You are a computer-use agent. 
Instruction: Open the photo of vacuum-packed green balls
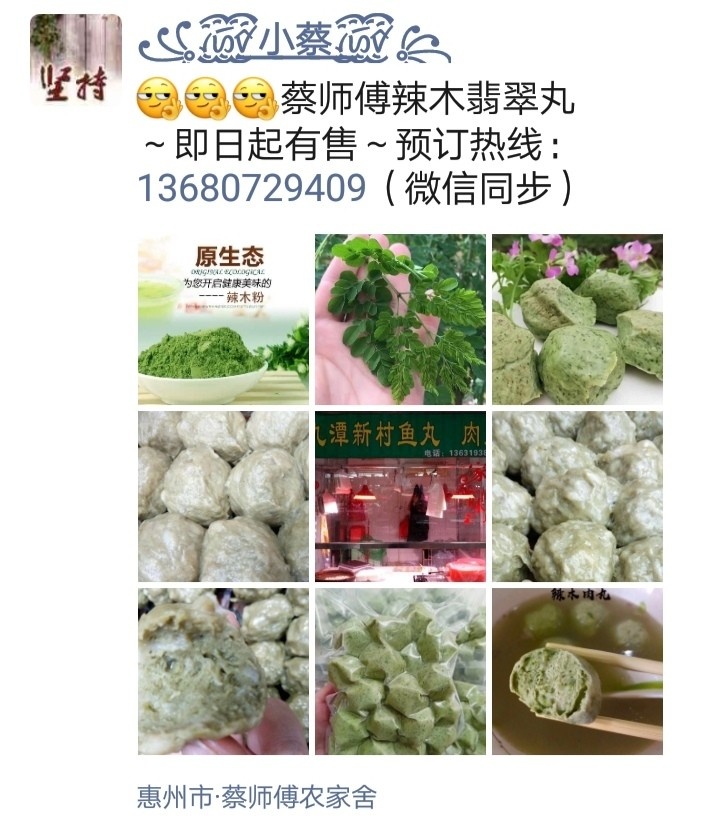[x=400, y=671]
